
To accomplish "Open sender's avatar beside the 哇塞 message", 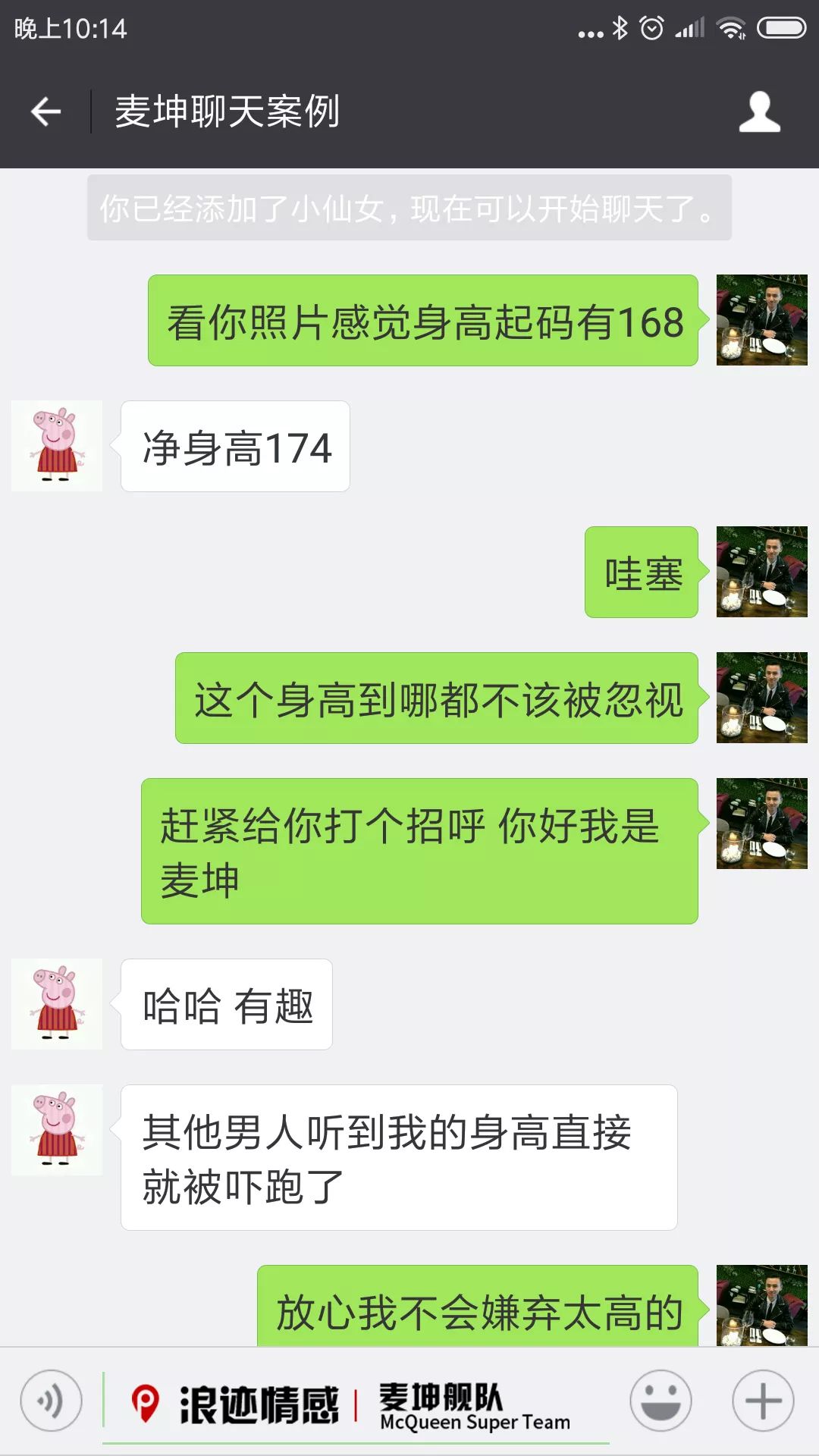I will tap(761, 572).
